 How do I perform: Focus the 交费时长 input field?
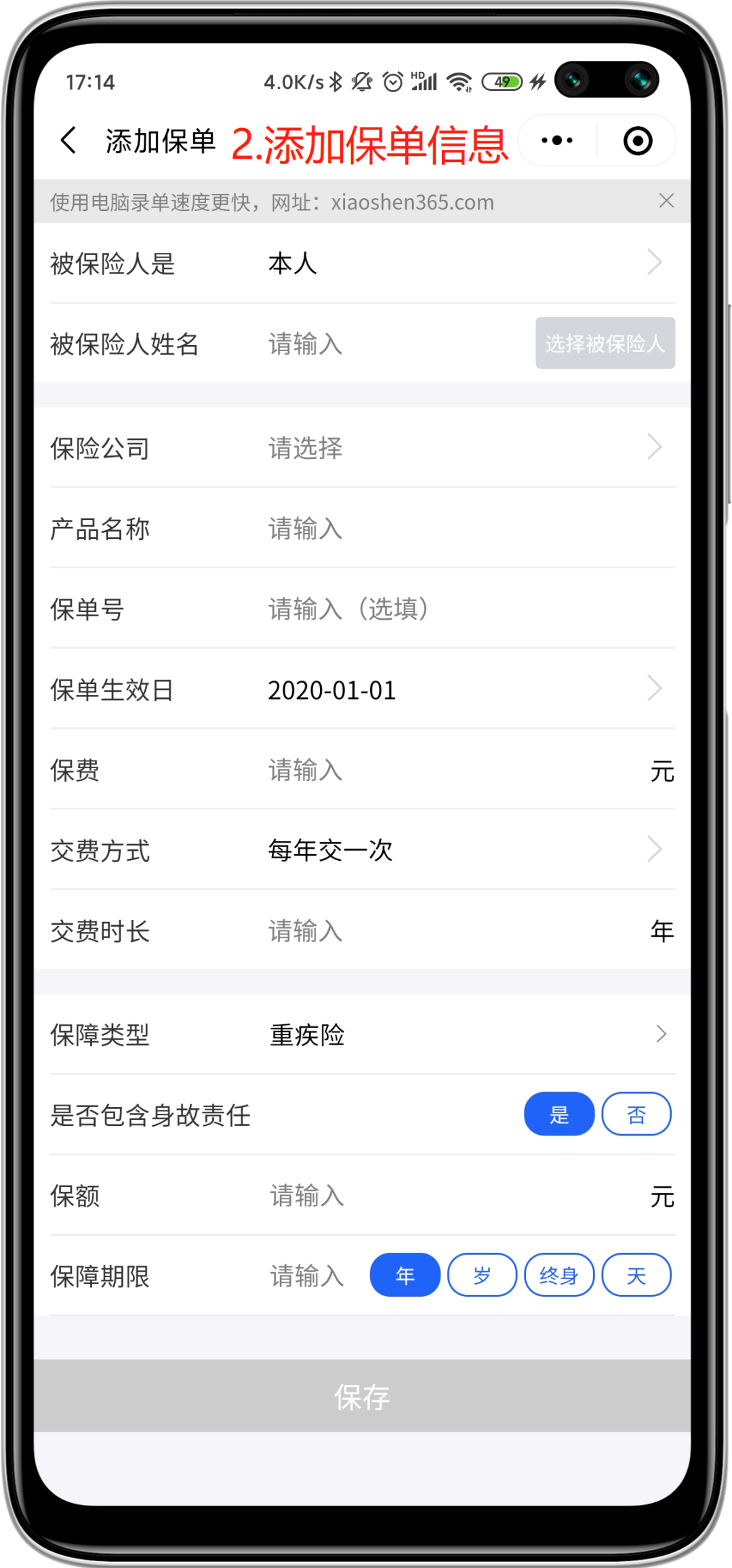[447, 931]
